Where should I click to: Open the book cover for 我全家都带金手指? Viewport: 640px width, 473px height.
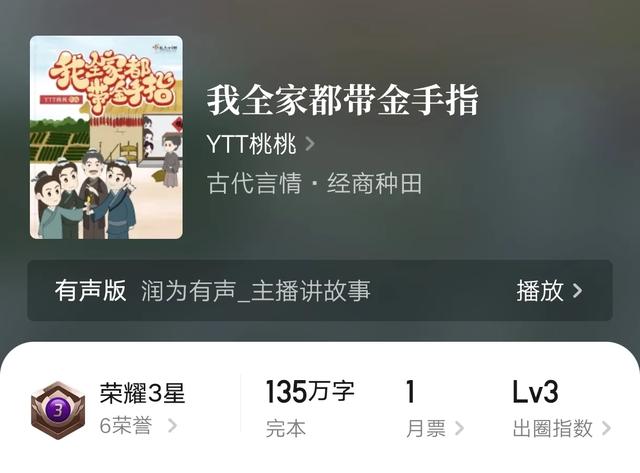[106, 137]
